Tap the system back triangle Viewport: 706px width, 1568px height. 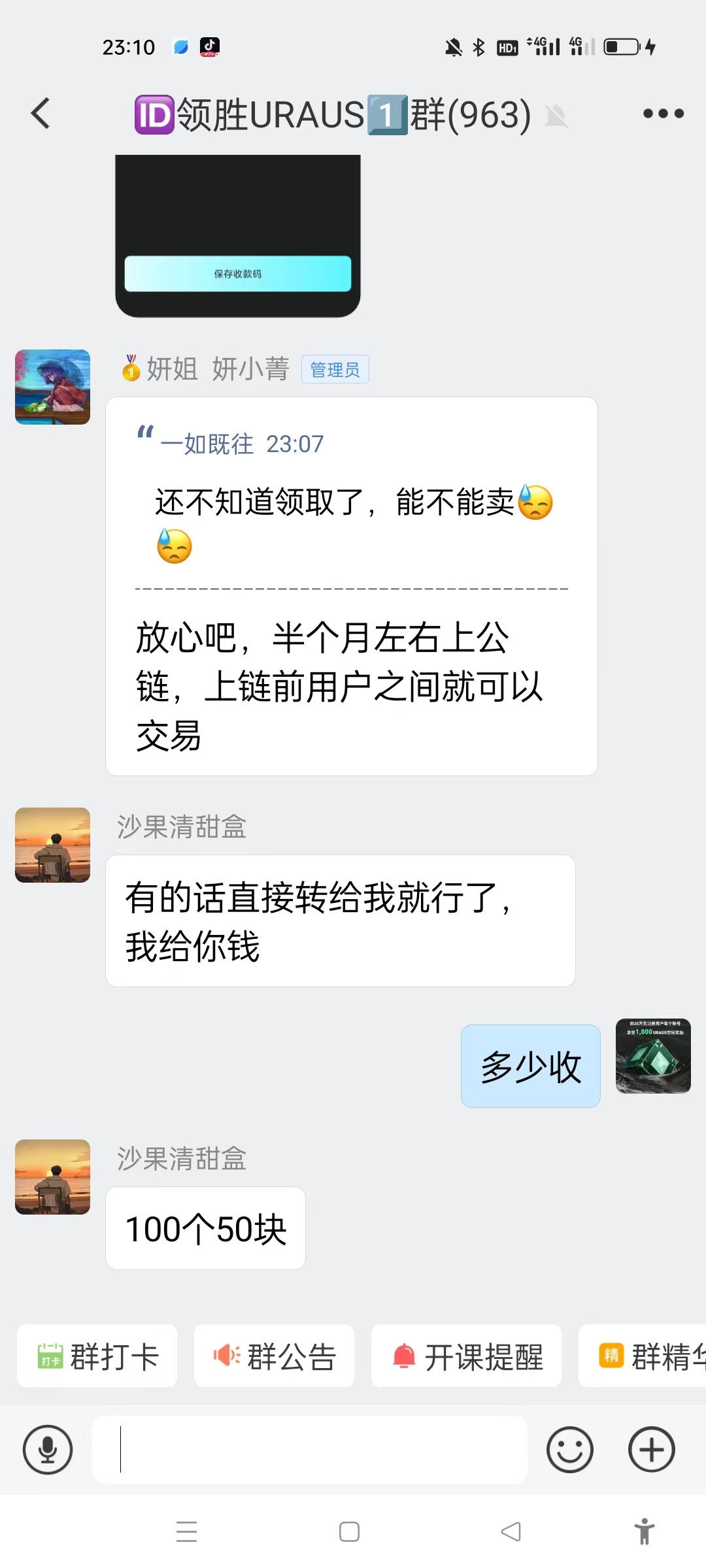click(511, 1531)
